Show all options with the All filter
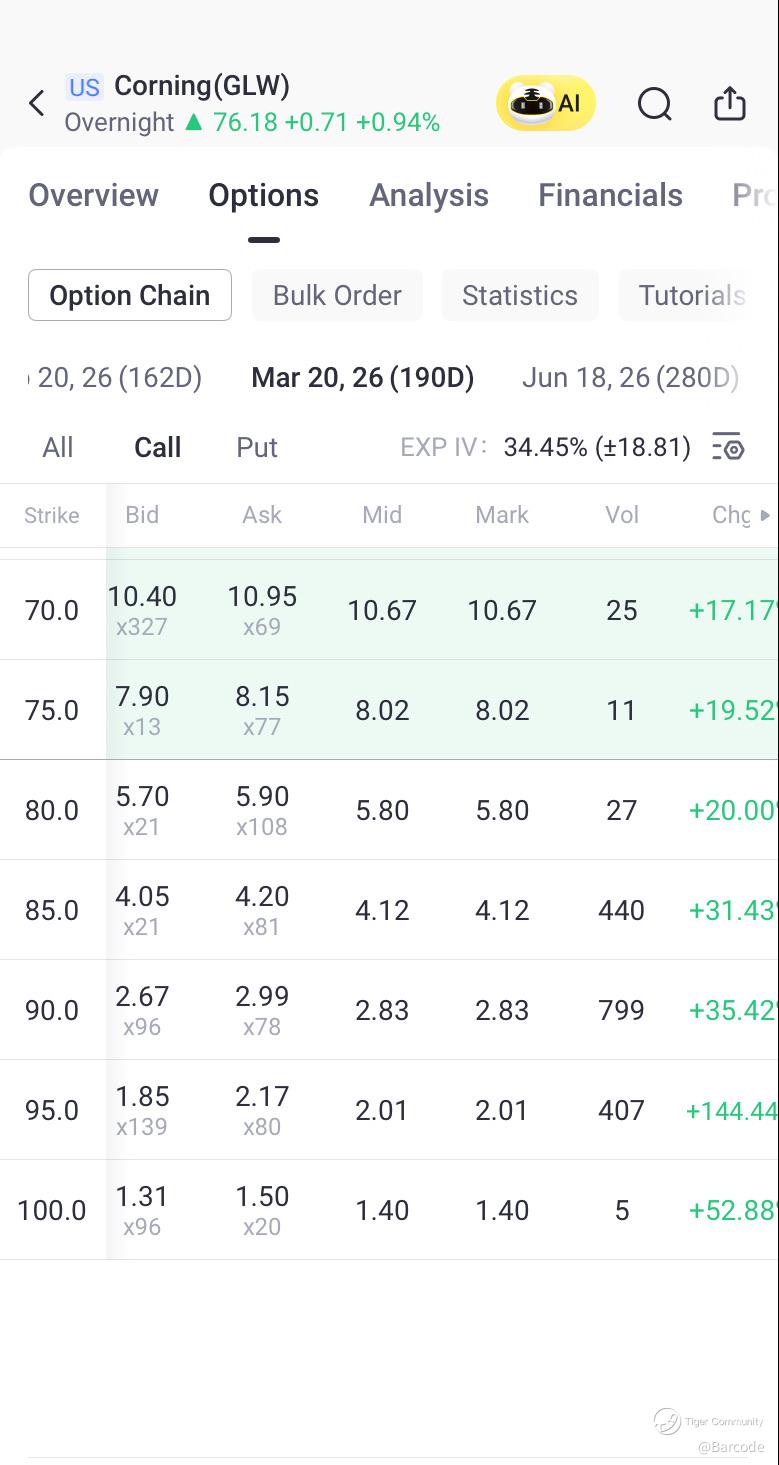The height and width of the screenshot is (1465, 779). click(x=58, y=447)
